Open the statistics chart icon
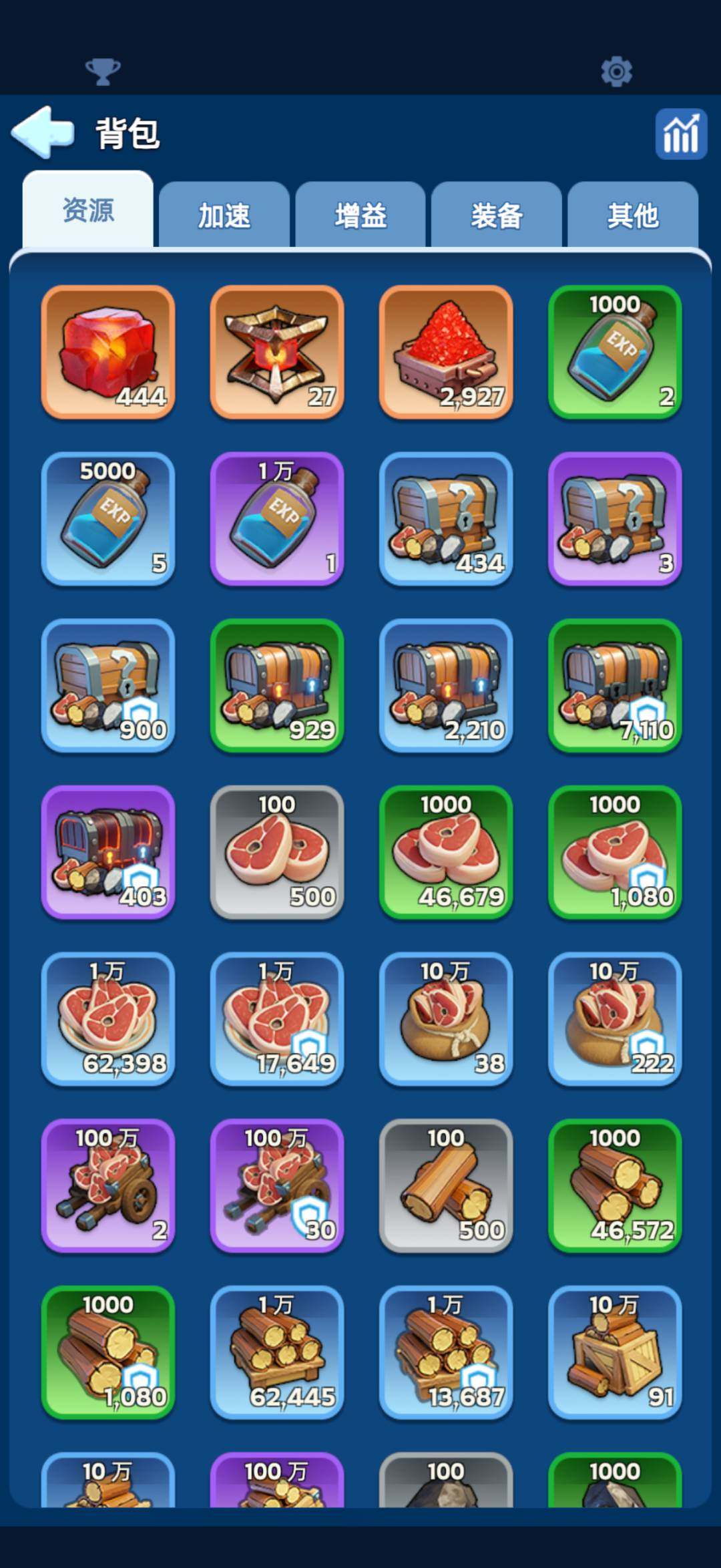This screenshot has width=721, height=1568. [x=680, y=134]
